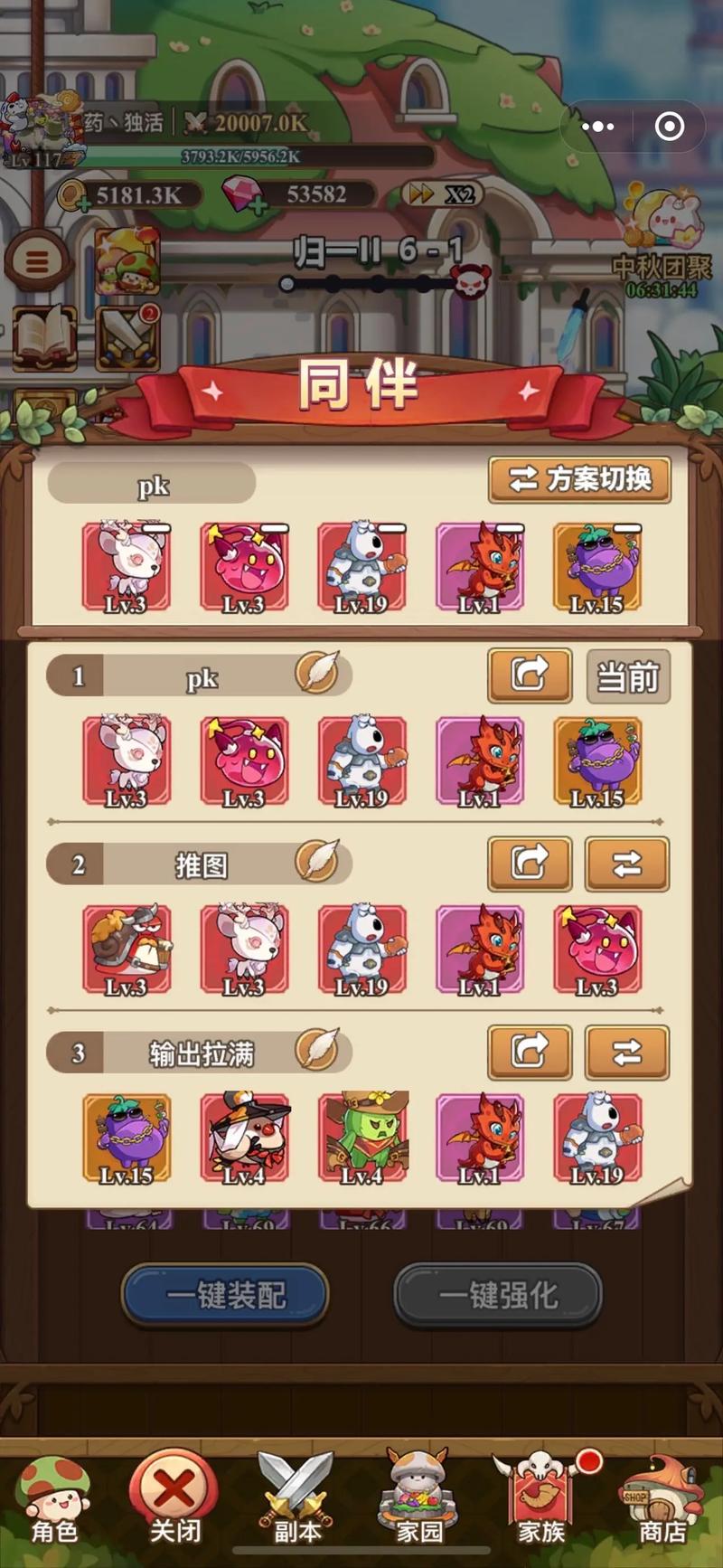Share scheme 1 pk via arrow button

click(530, 675)
